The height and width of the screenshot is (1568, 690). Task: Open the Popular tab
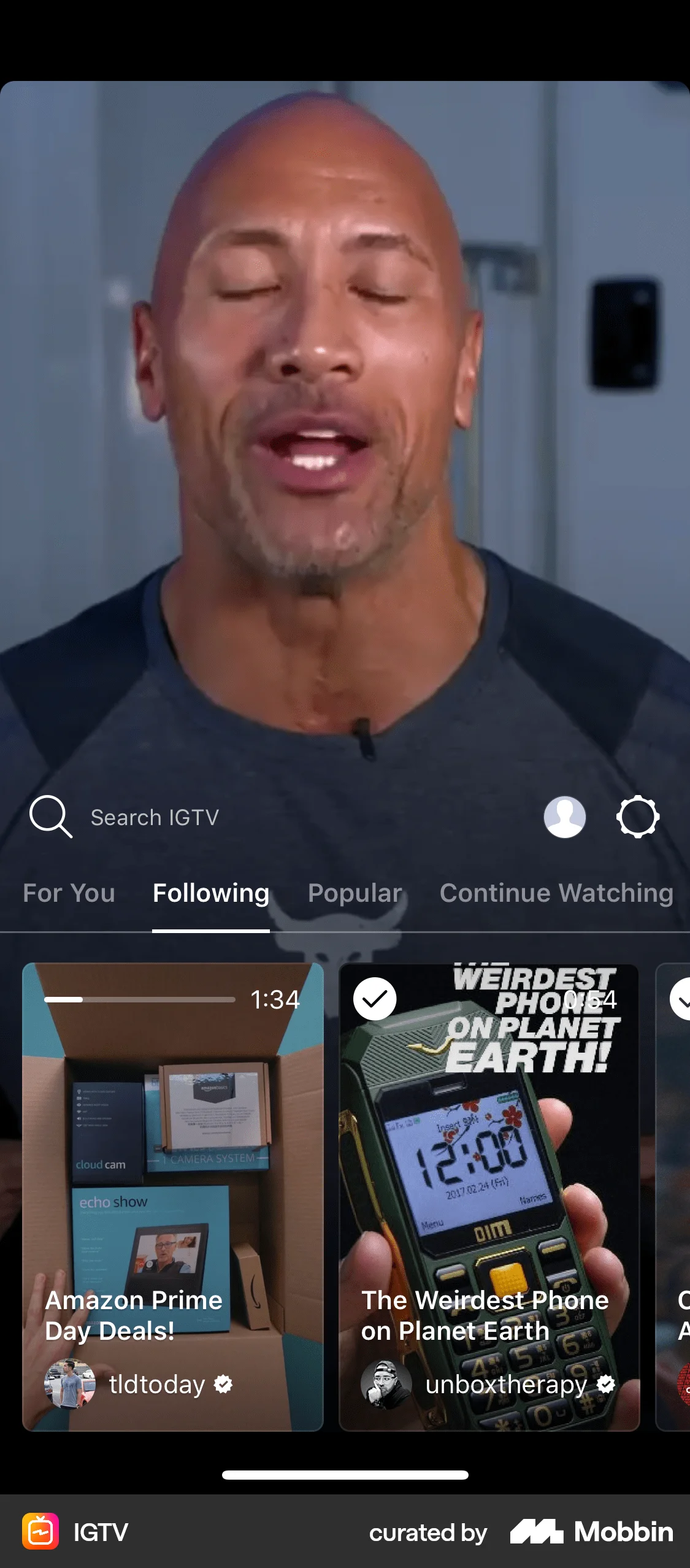coord(355,893)
